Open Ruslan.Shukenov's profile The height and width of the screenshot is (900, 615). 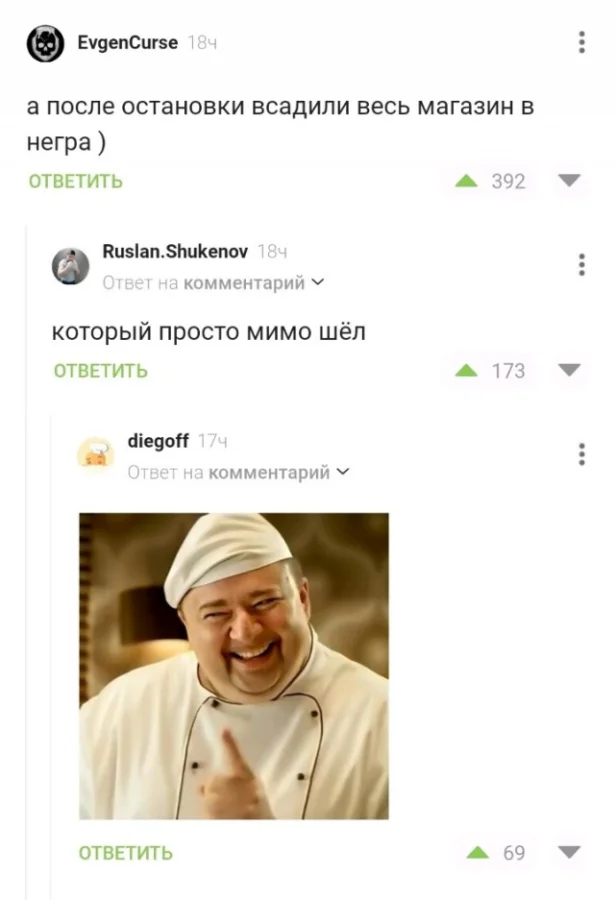[x=175, y=252]
